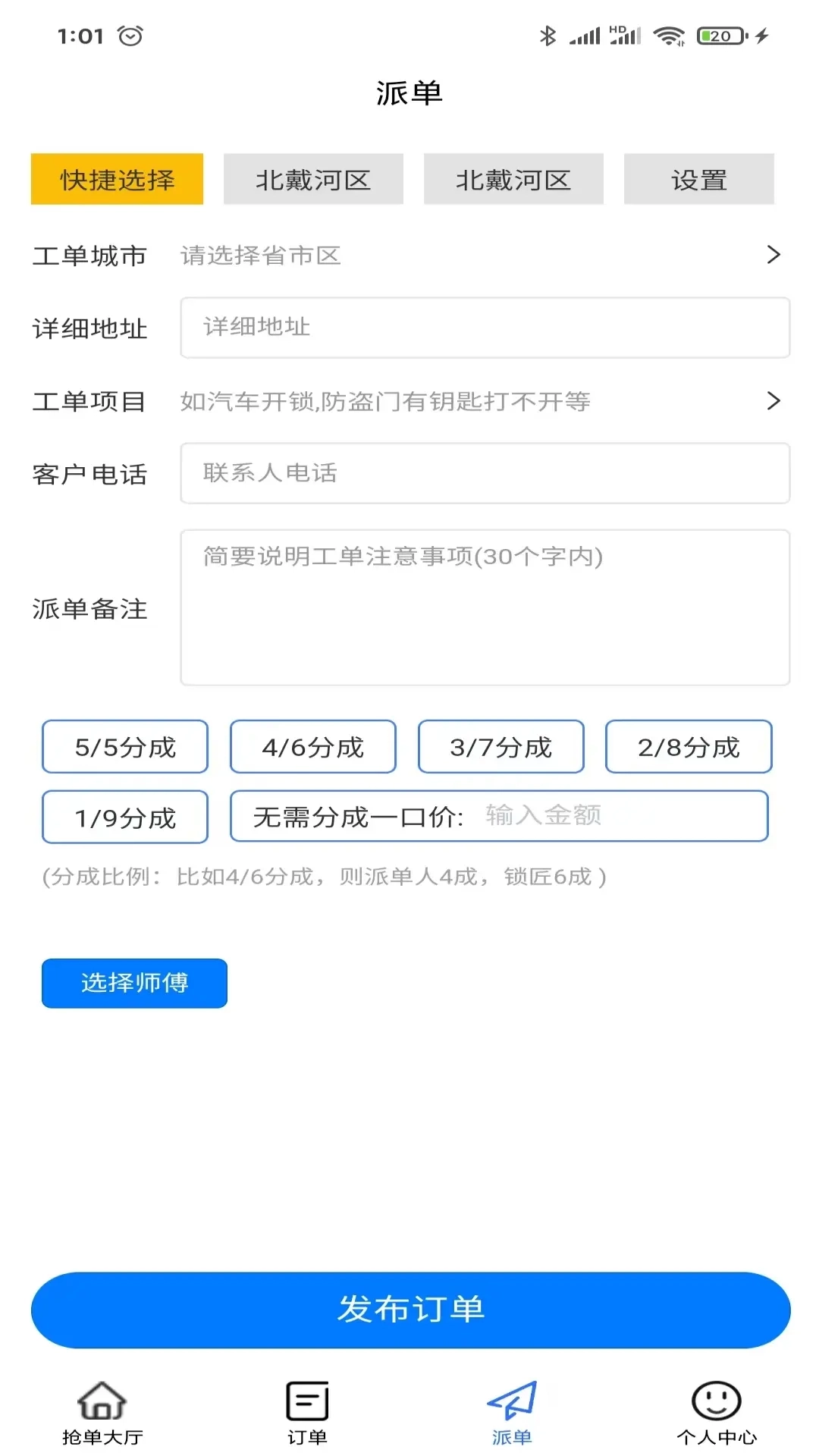Open the 设置 tab
The image size is (819, 1456).
(x=698, y=179)
